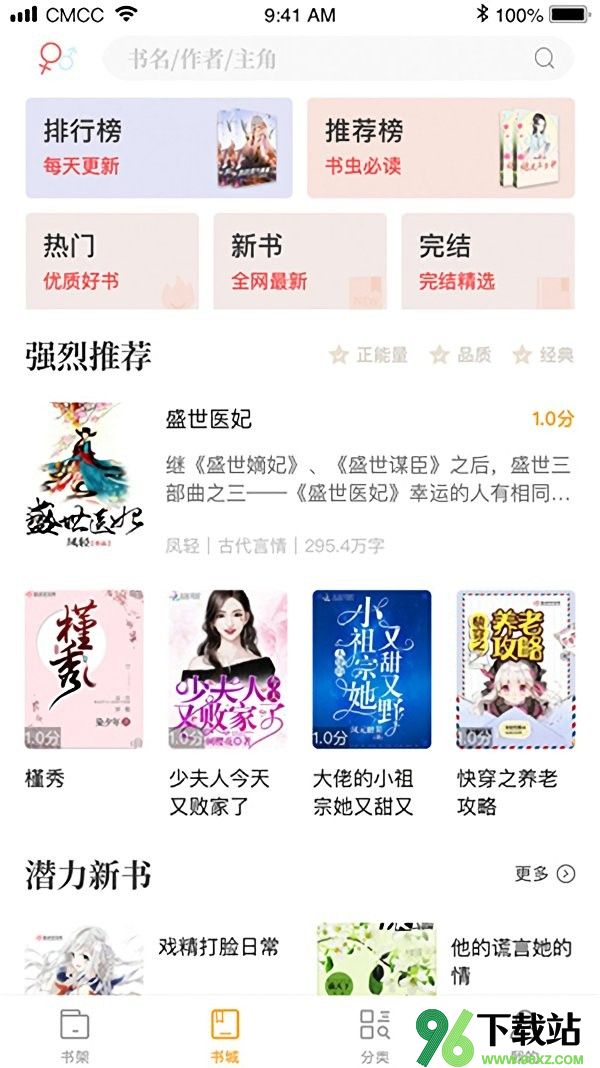The image size is (600, 1068).
Task: Select the 经典 filter chip
Action: point(543,355)
